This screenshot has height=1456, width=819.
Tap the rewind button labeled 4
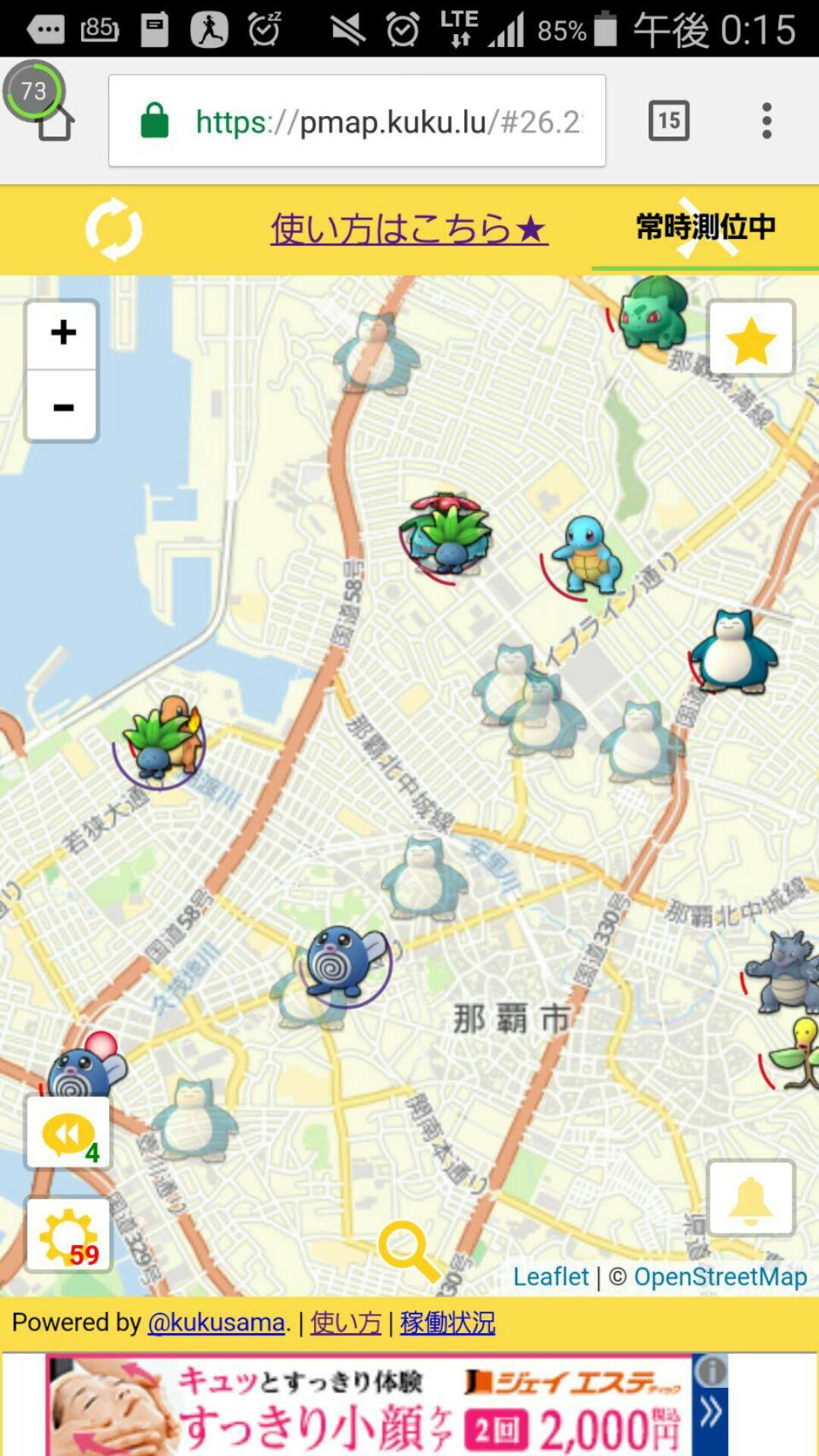(68, 1133)
